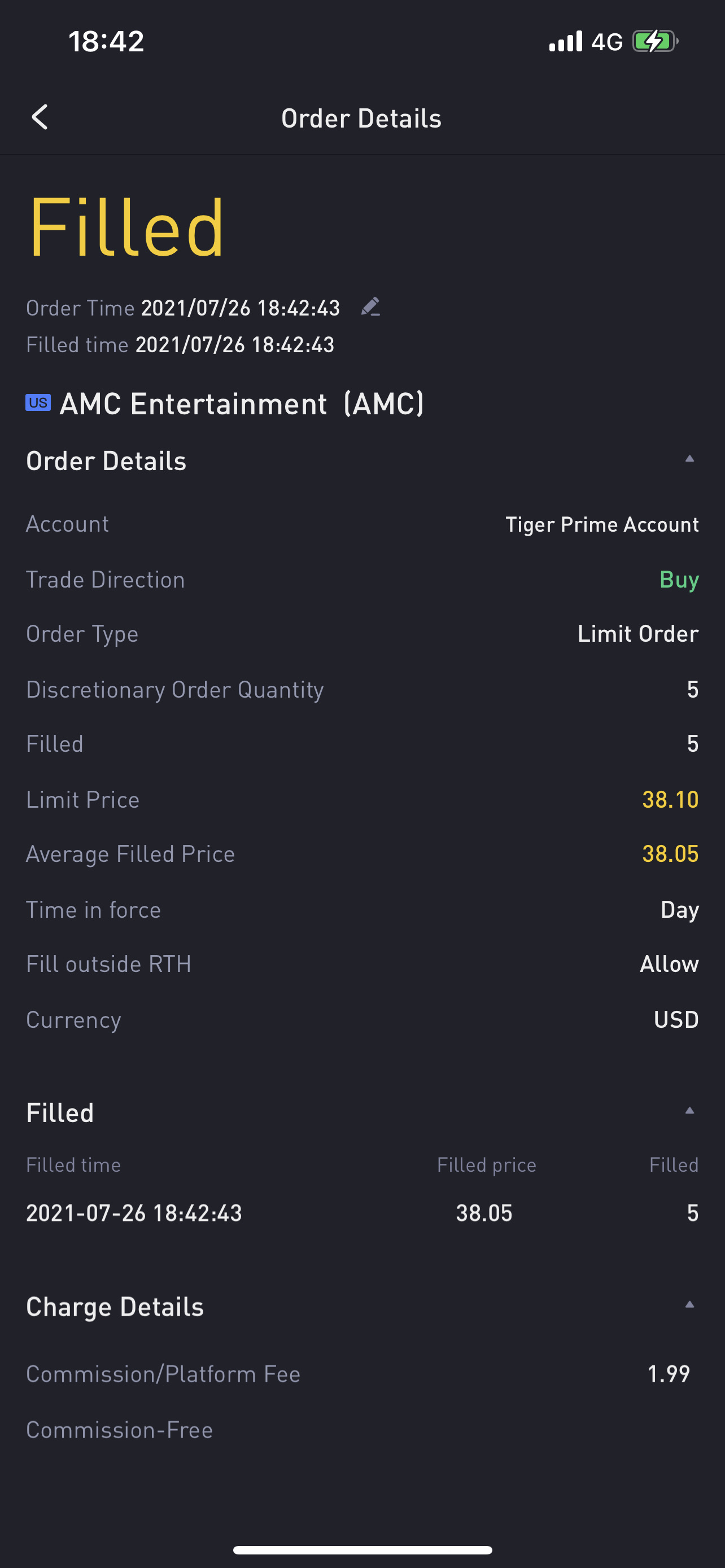The image size is (725, 1568).
Task: Collapse the Order Details section
Action: (689, 459)
